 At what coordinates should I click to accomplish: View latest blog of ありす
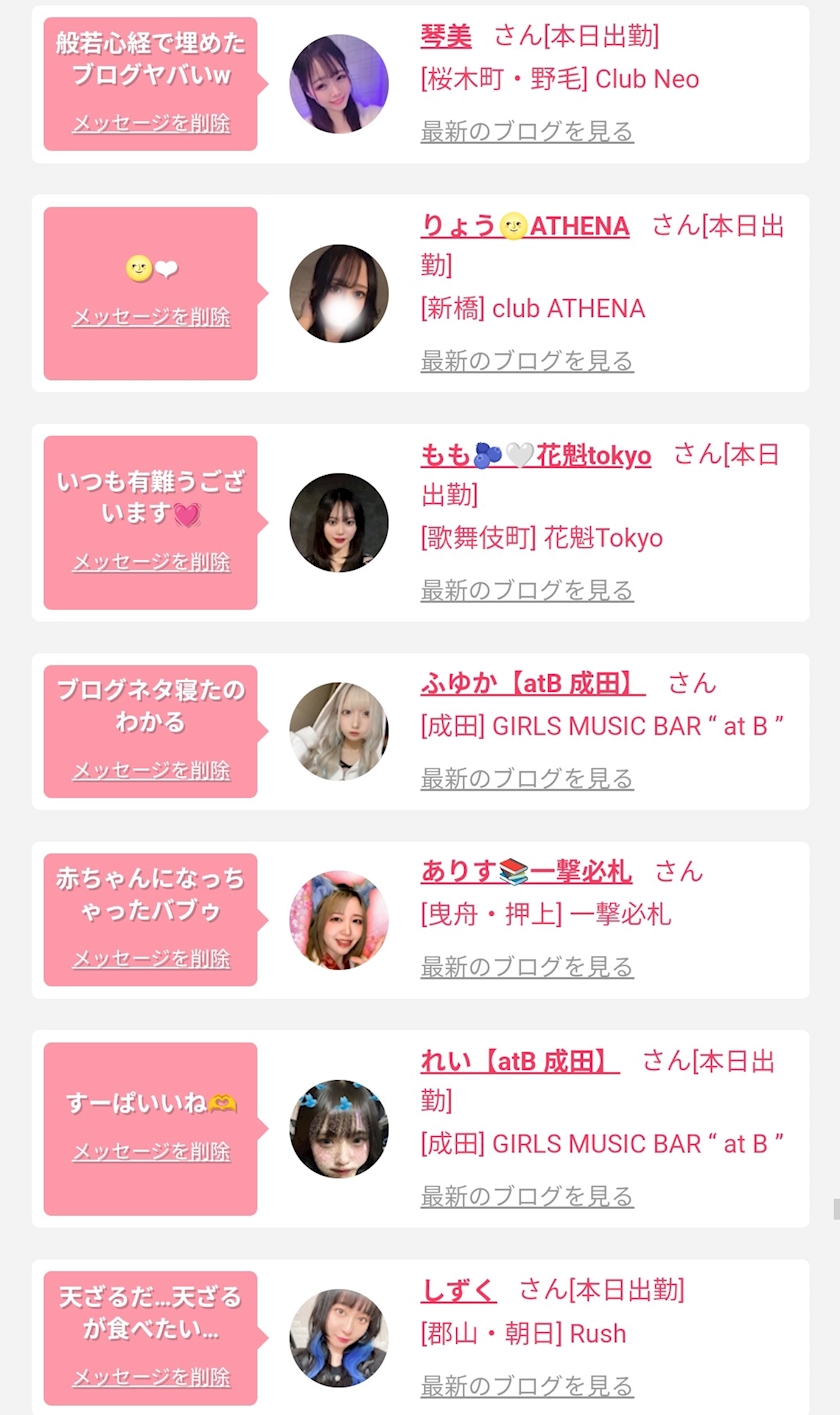[x=527, y=967]
